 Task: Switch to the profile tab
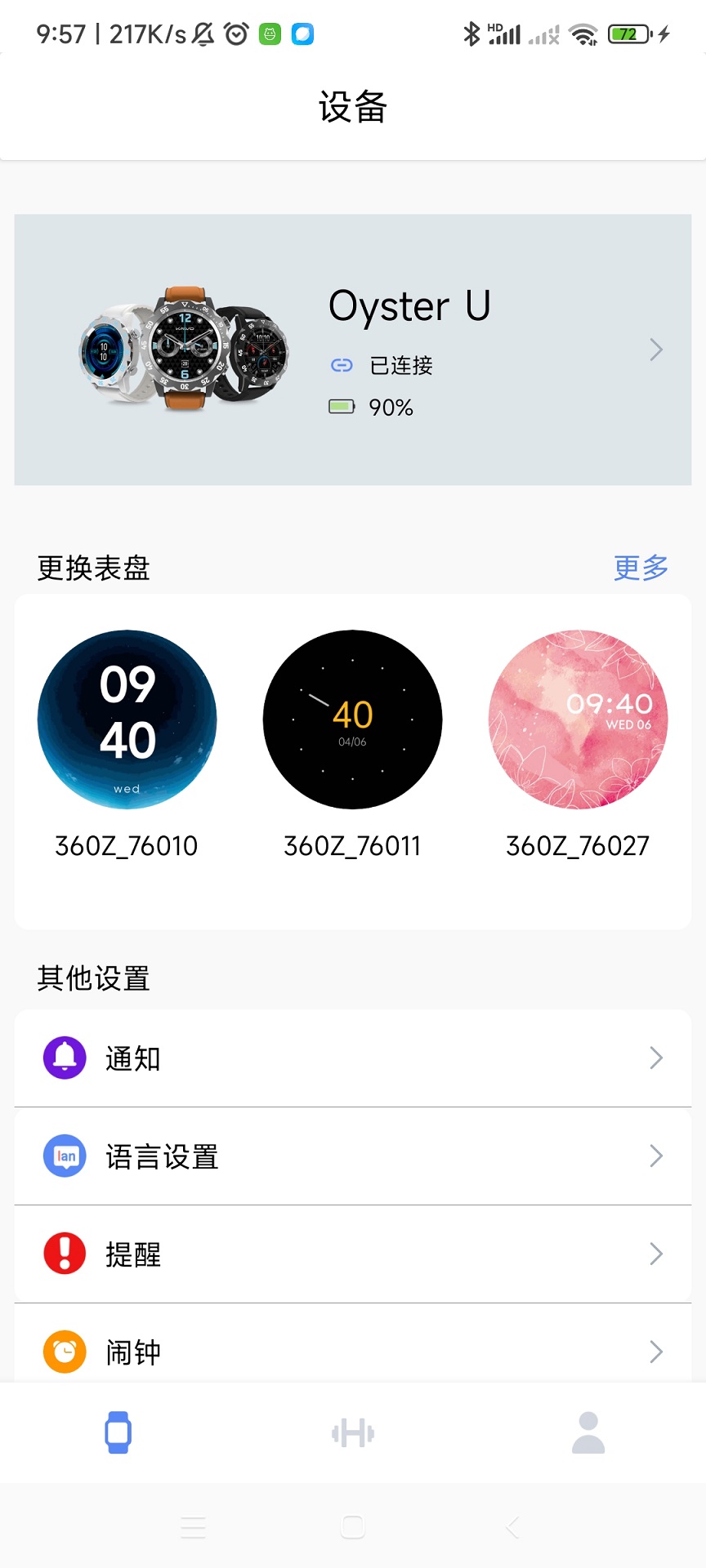click(x=588, y=1432)
